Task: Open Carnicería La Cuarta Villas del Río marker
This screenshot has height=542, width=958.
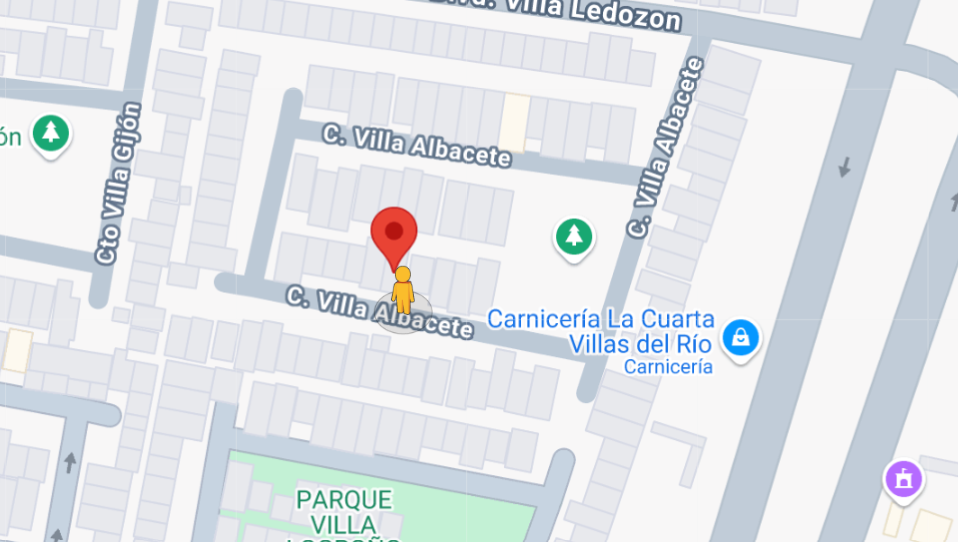Action: pos(740,340)
